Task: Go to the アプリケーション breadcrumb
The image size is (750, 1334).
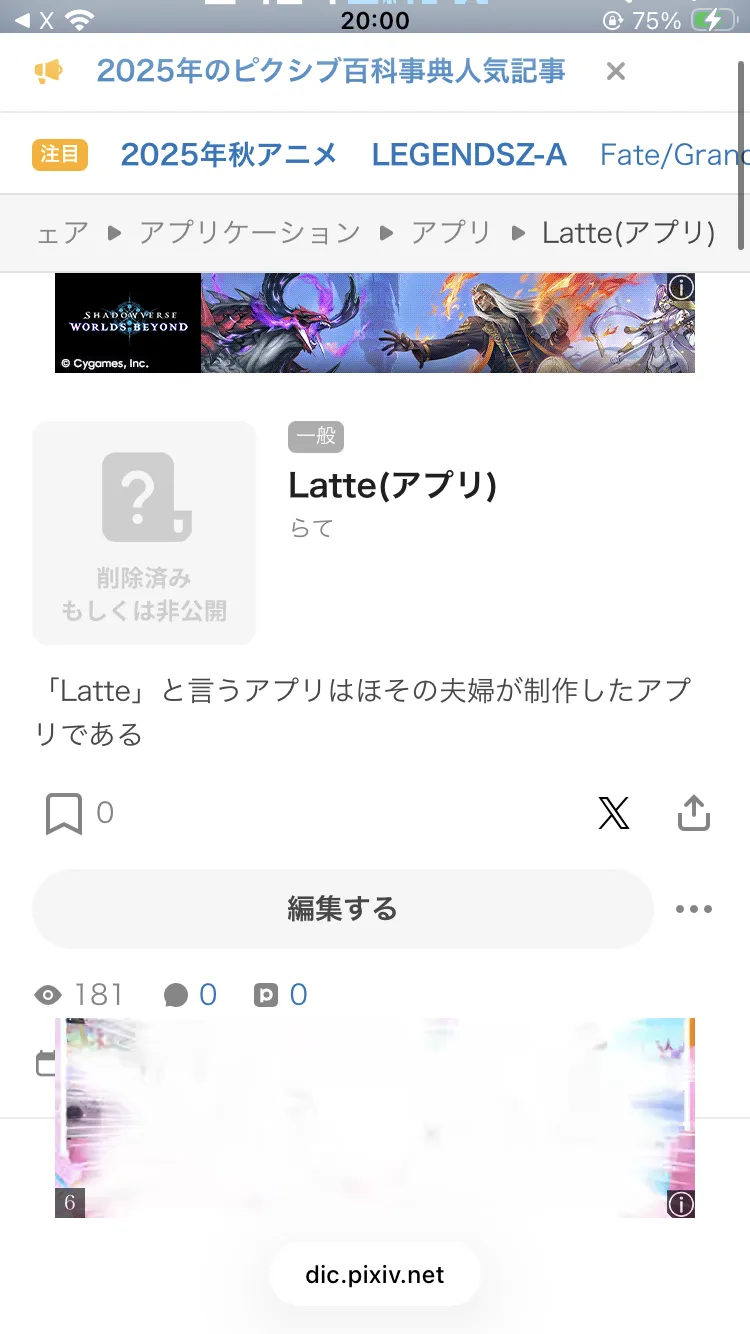Action: (249, 233)
